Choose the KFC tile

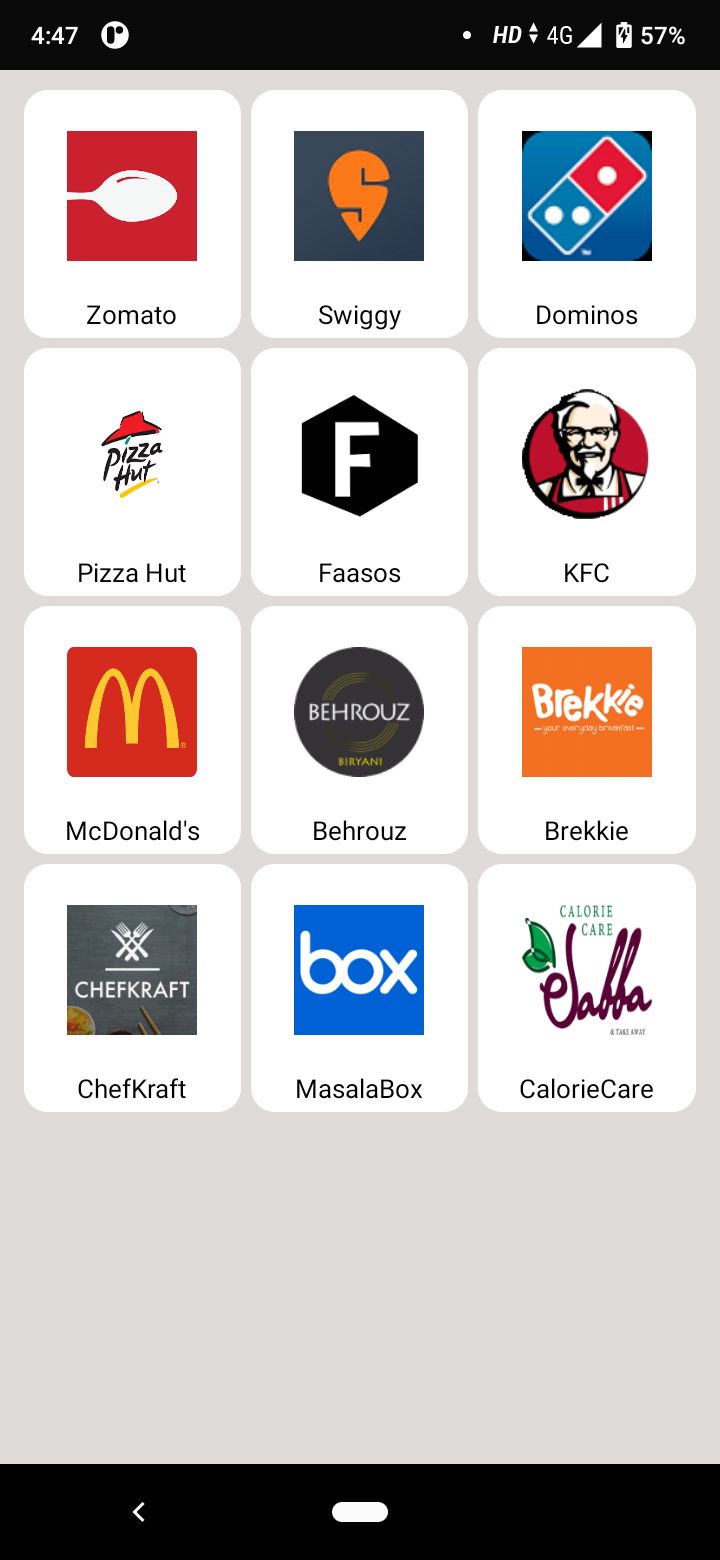tap(587, 472)
